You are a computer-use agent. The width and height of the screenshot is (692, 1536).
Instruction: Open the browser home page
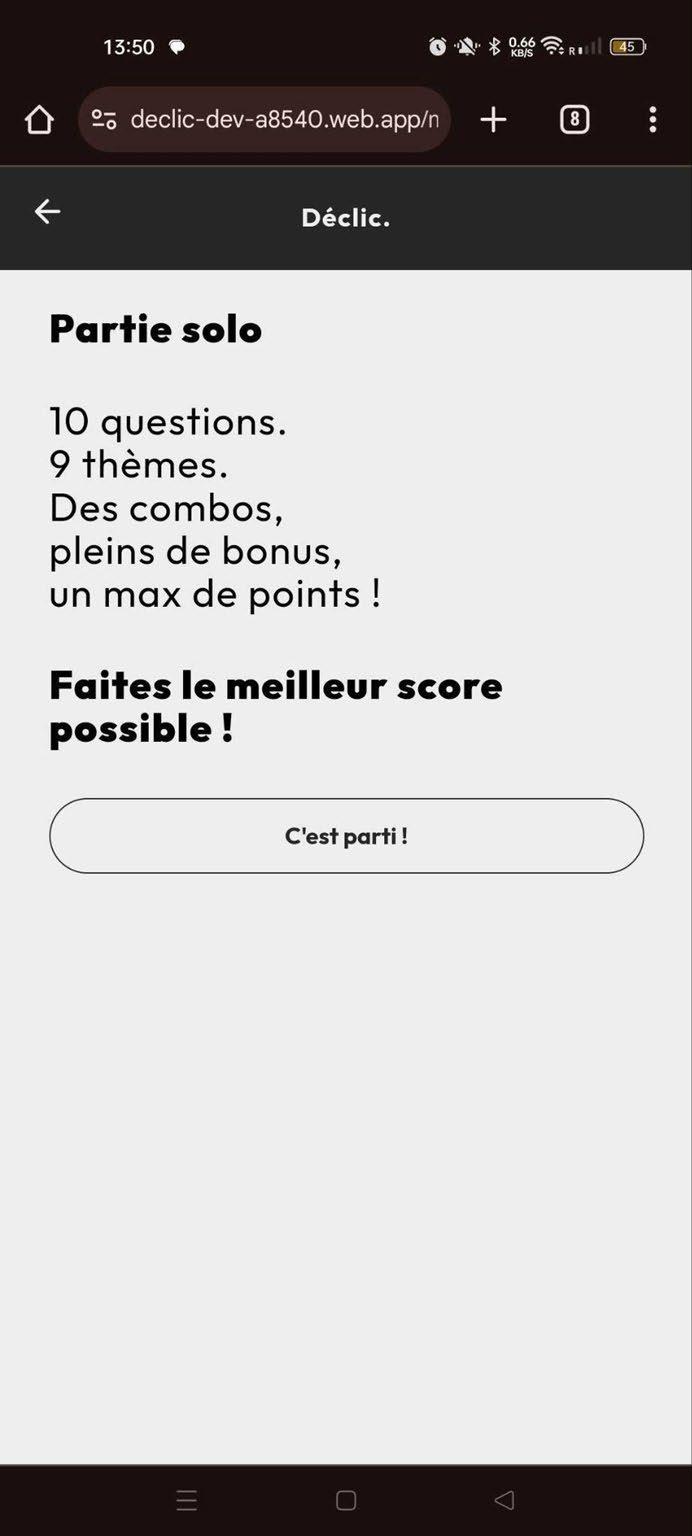[x=39, y=120]
